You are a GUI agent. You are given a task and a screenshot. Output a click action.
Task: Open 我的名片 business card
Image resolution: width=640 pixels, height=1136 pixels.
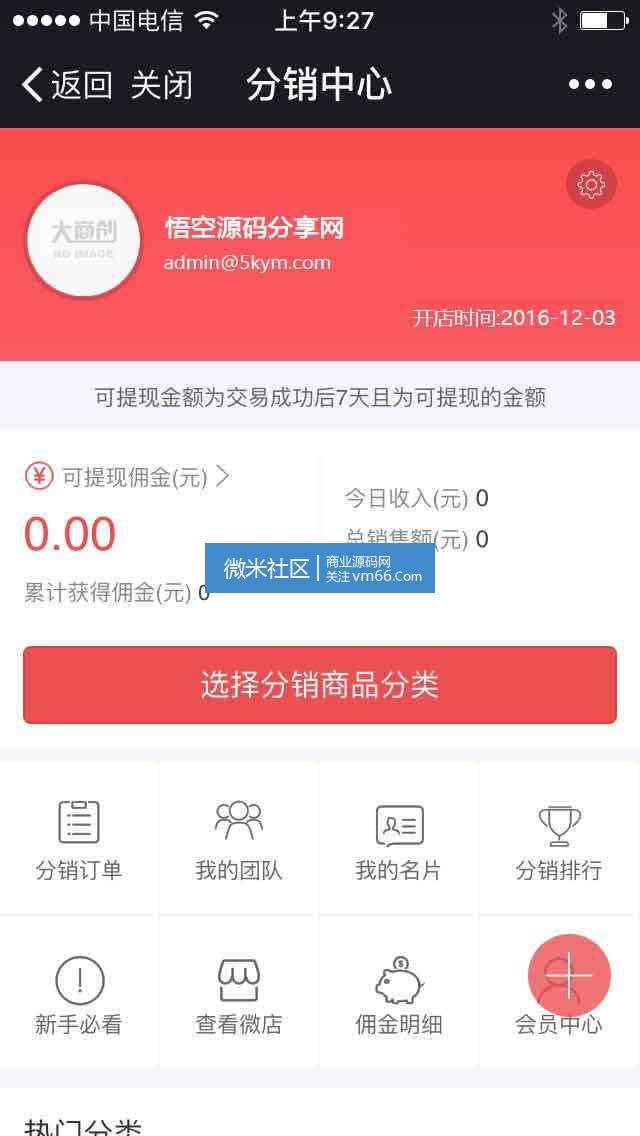click(x=399, y=840)
